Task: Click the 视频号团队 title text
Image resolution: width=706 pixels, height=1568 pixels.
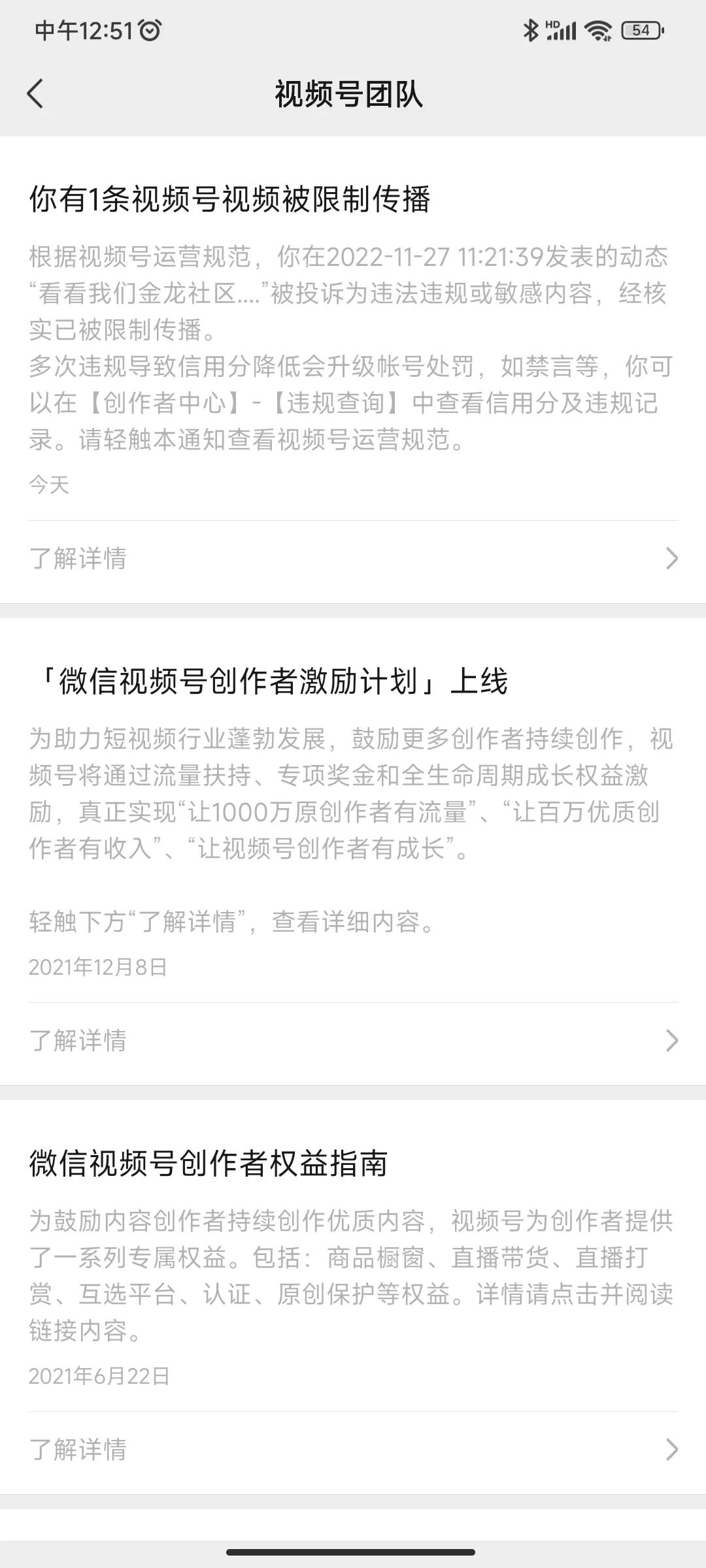Action: pyautogui.click(x=353, y=93)
